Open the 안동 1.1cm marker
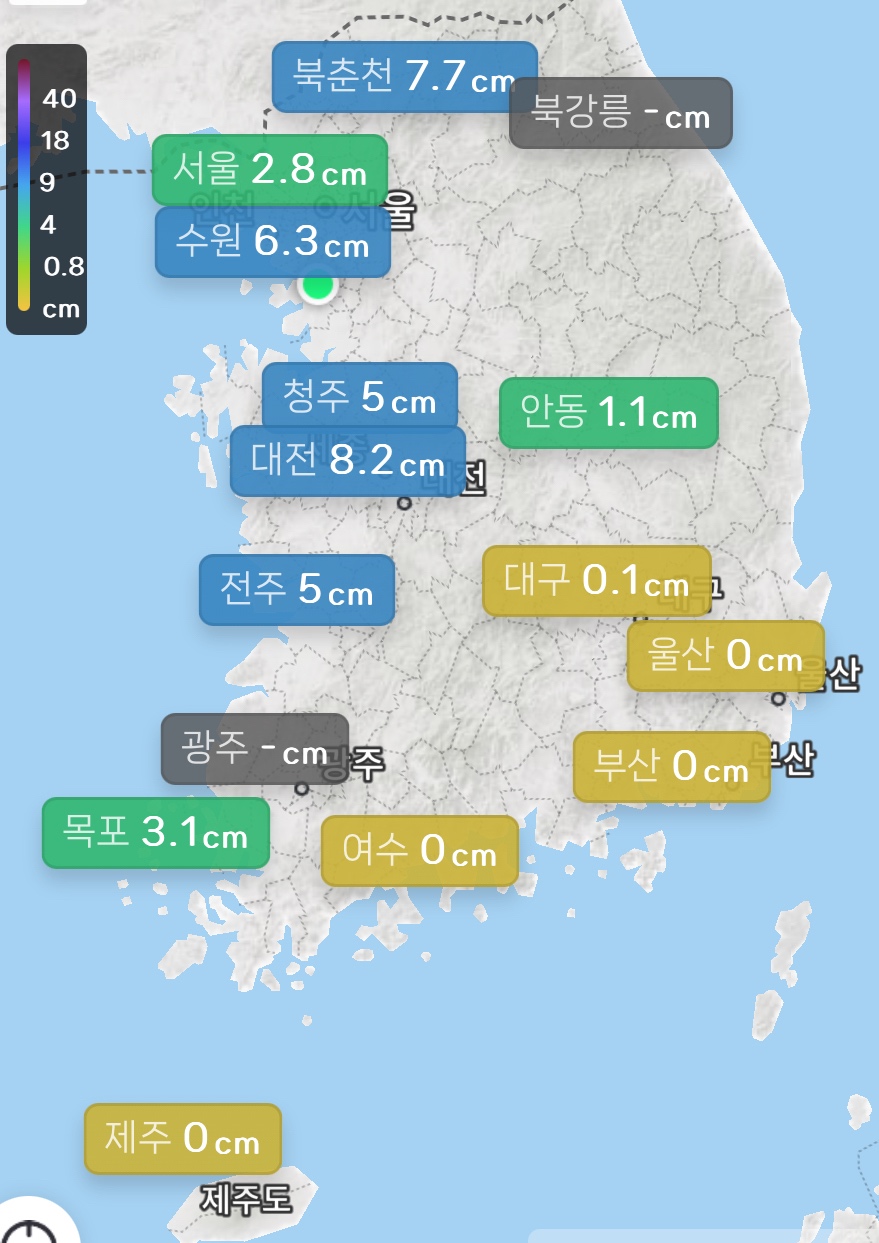The image size is (879, 1243). (609, 413)
